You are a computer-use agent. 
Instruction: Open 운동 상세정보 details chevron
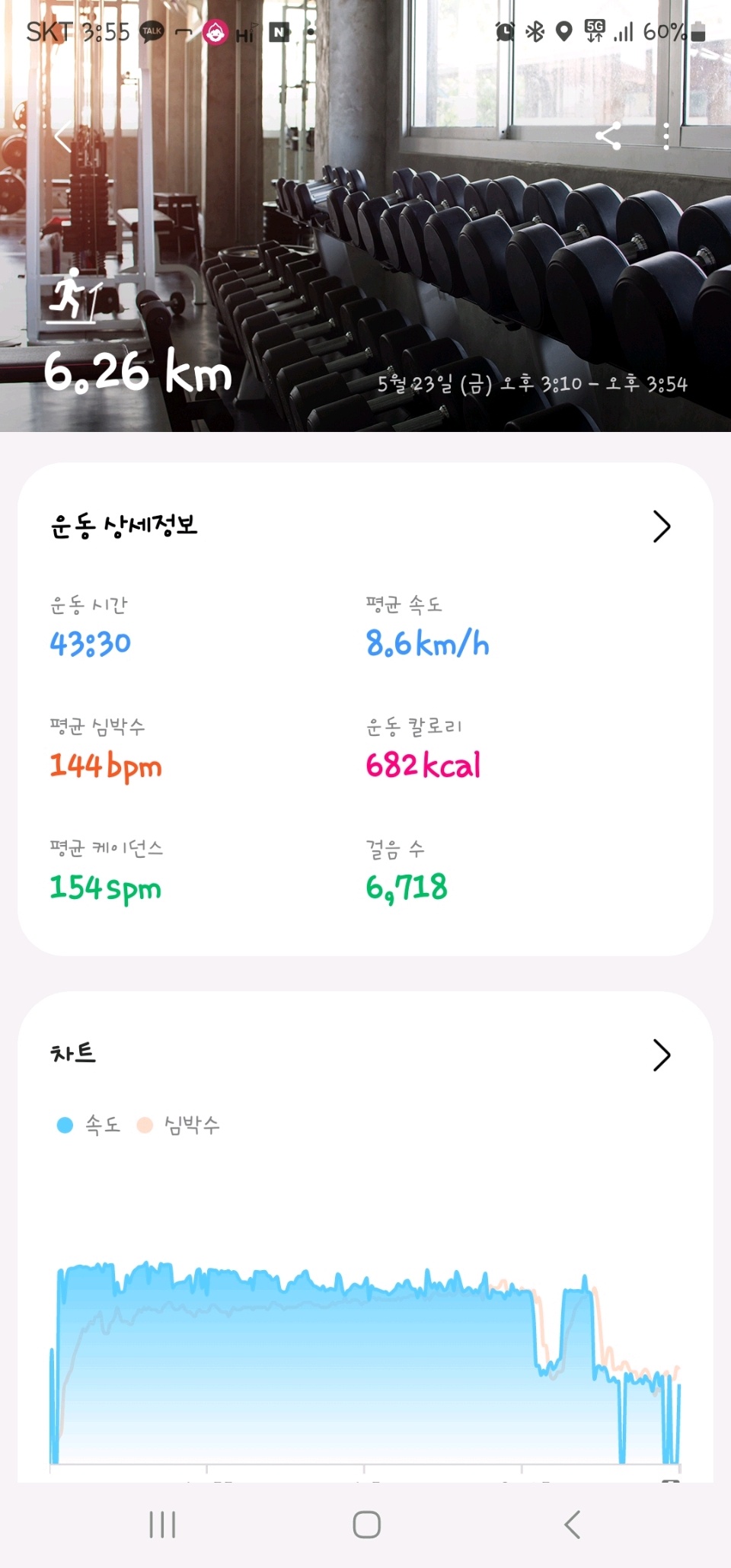point(662,526)
